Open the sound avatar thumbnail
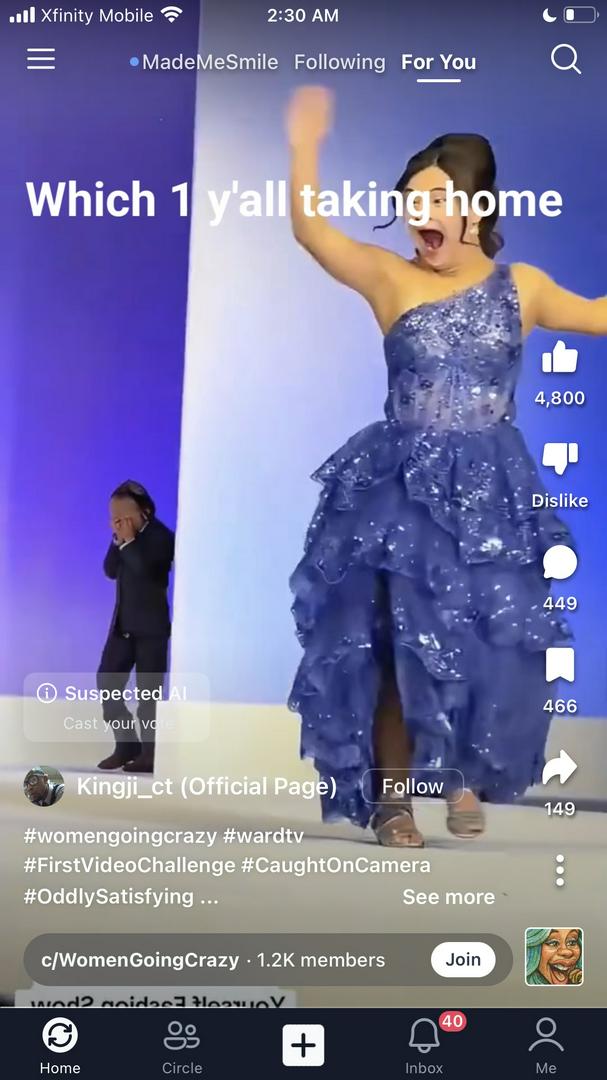607x1080 pixels. (554, 957)
